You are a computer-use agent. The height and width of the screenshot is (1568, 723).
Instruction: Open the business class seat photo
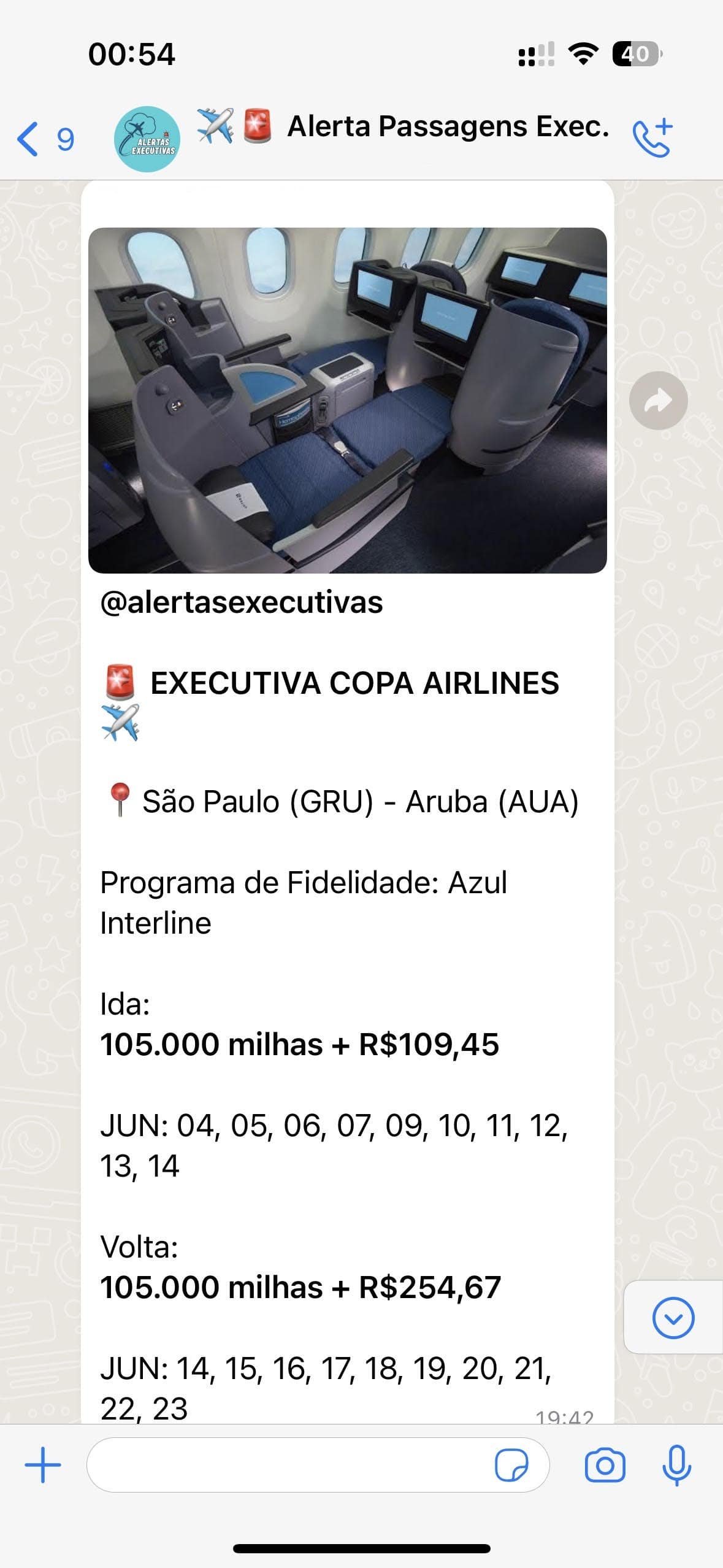(x=347, y=400)
